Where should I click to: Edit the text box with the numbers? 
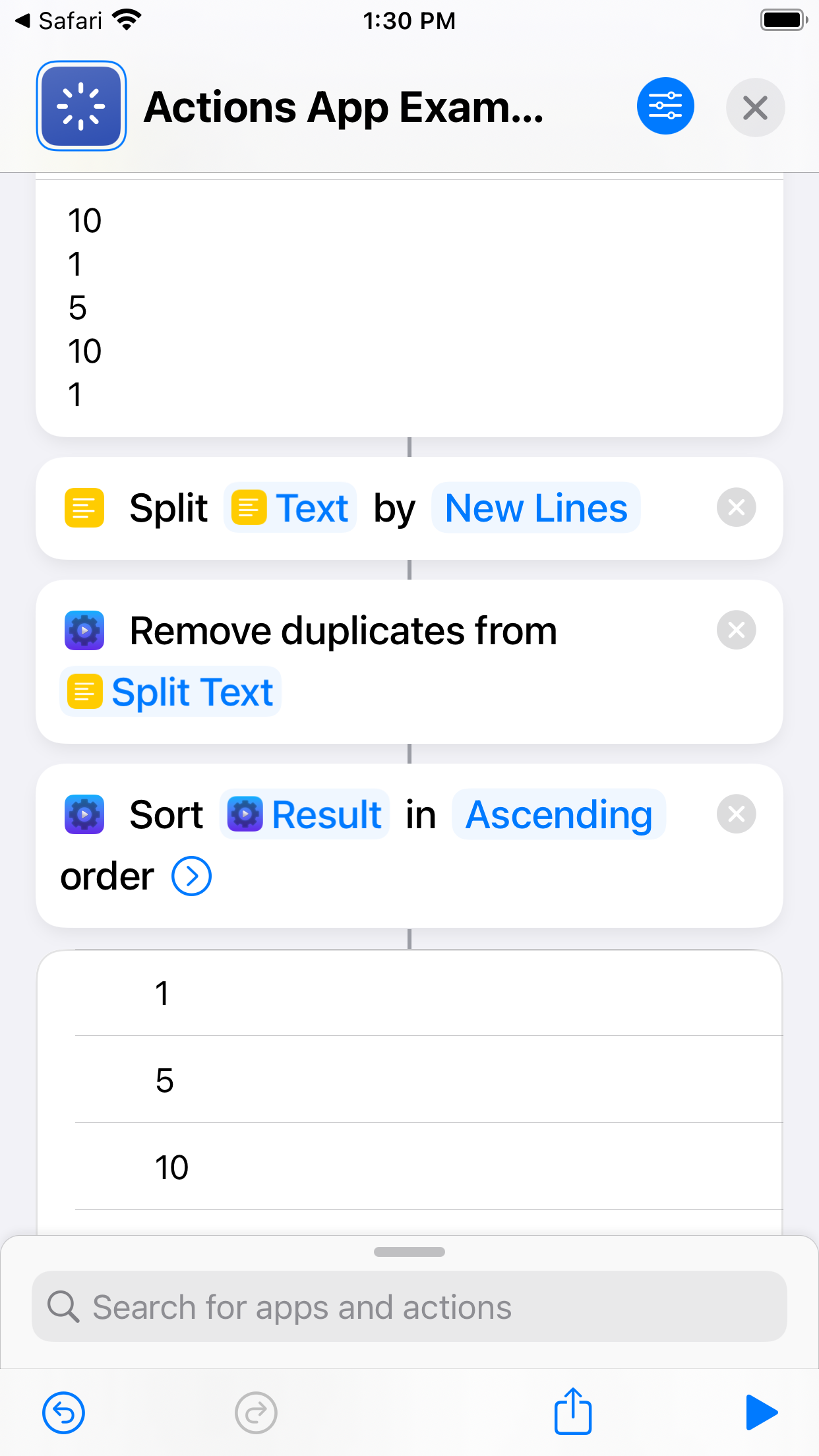(409, 307)
